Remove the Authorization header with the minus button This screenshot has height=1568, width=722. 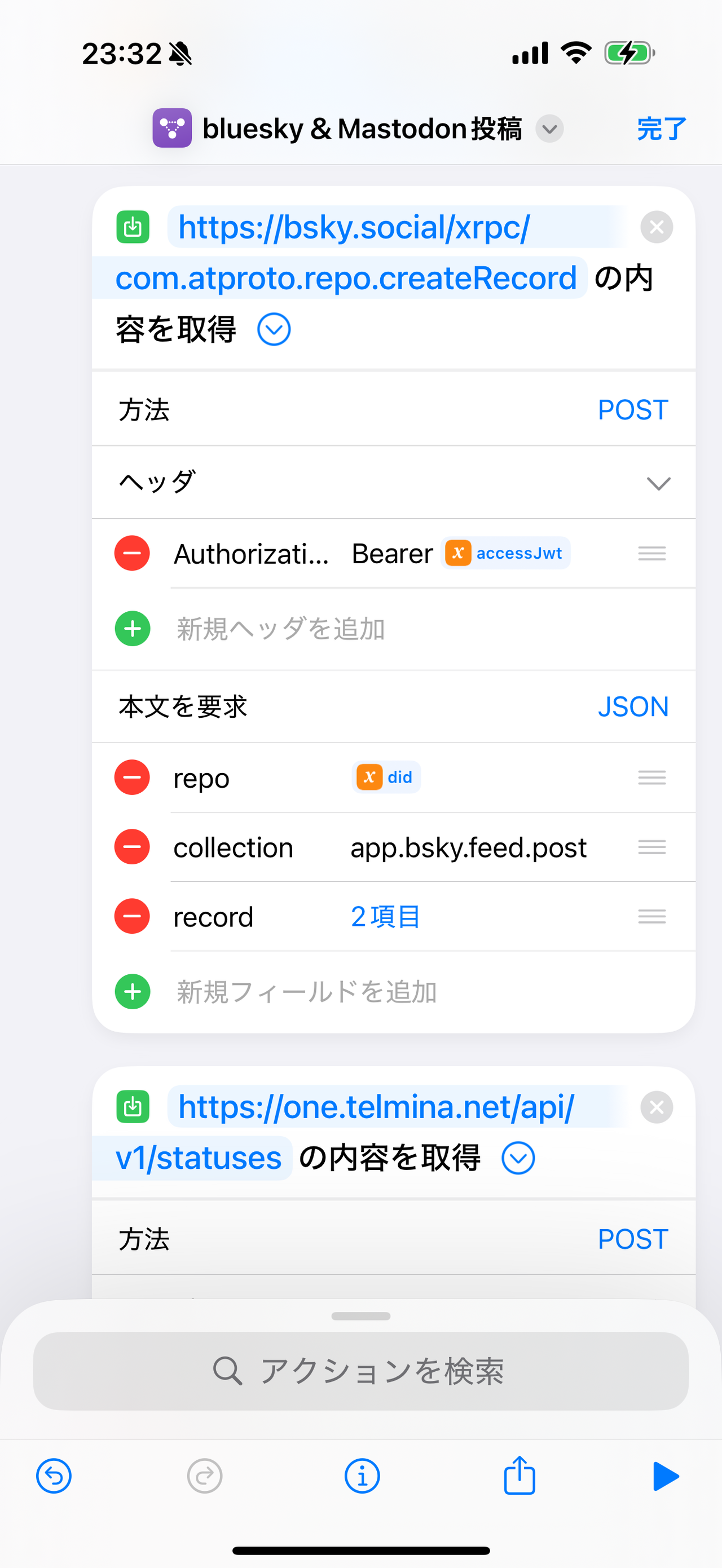click(x=132, y=553)
